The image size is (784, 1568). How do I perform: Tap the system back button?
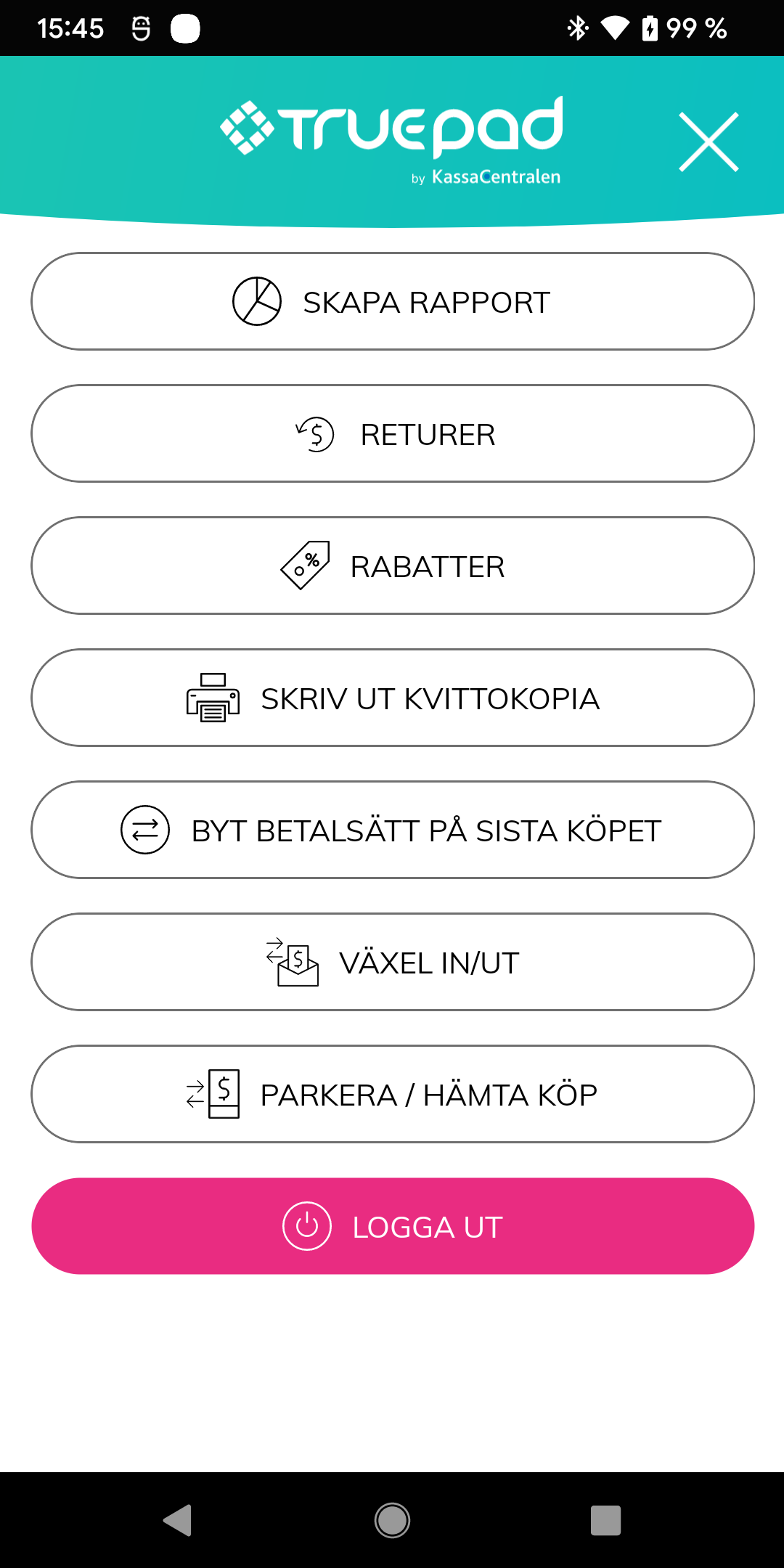point(178,1520)
